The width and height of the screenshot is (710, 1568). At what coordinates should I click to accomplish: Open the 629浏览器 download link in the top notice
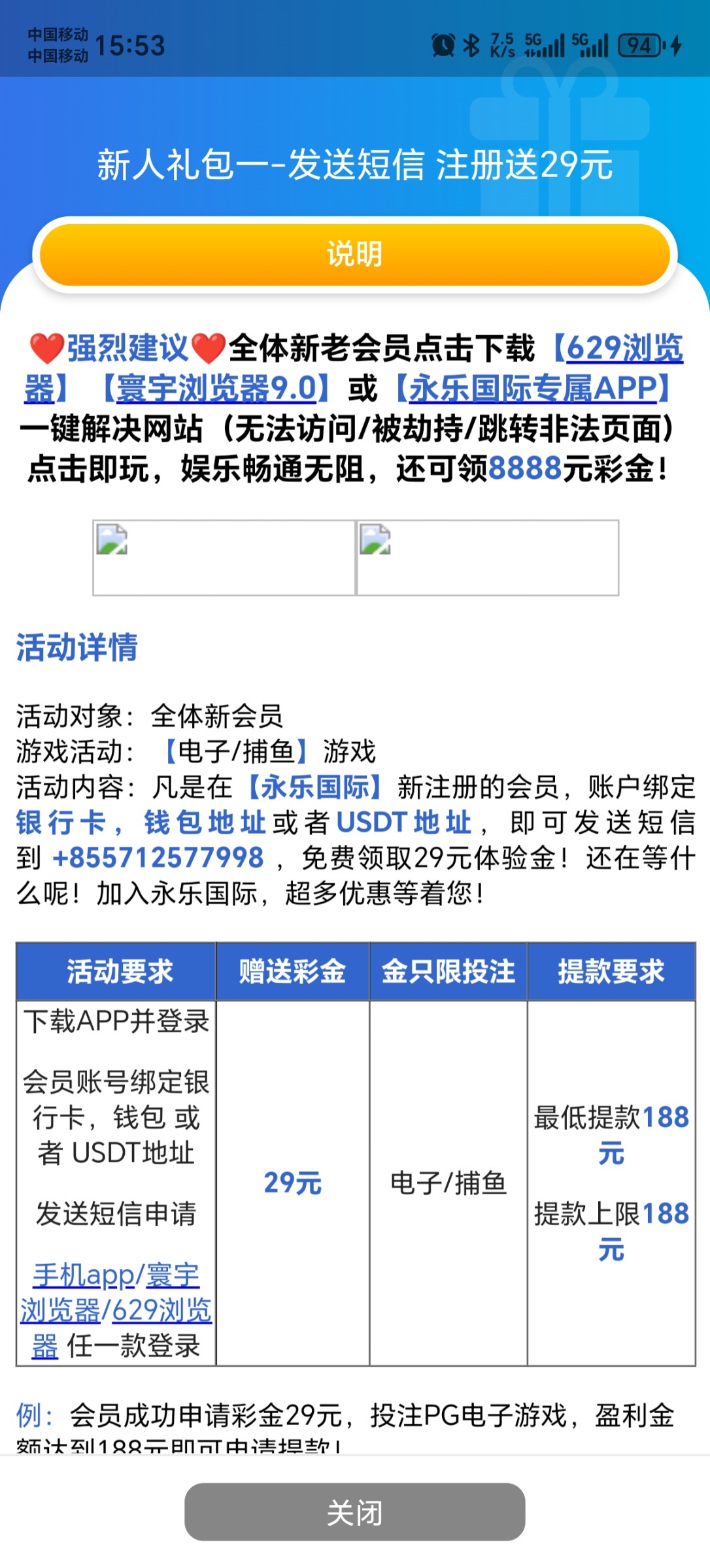pyautogui.click(x=624, y=348)
